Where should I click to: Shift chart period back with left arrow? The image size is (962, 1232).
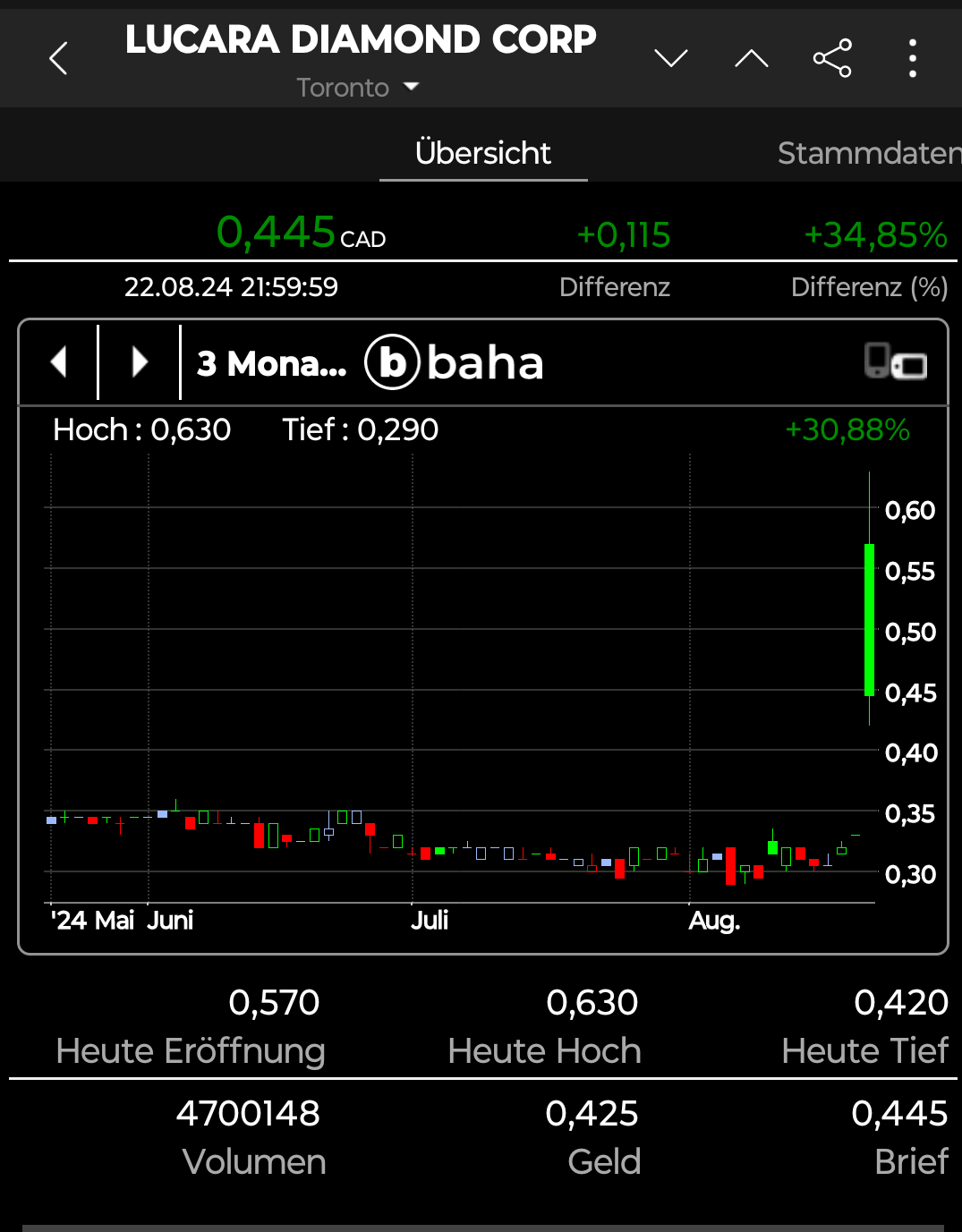click(x=59, y=362)
